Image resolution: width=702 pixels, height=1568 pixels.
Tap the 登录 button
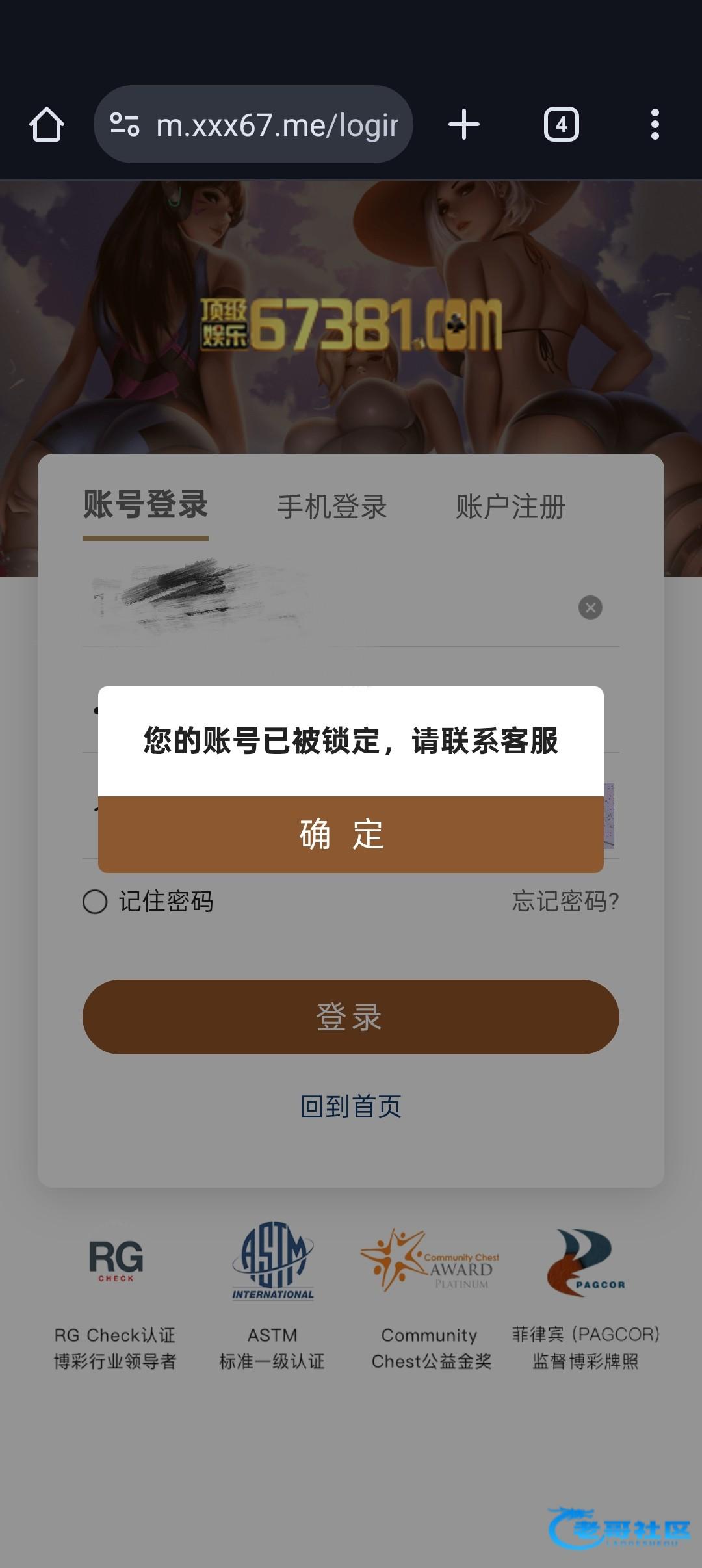(350, 1017)
